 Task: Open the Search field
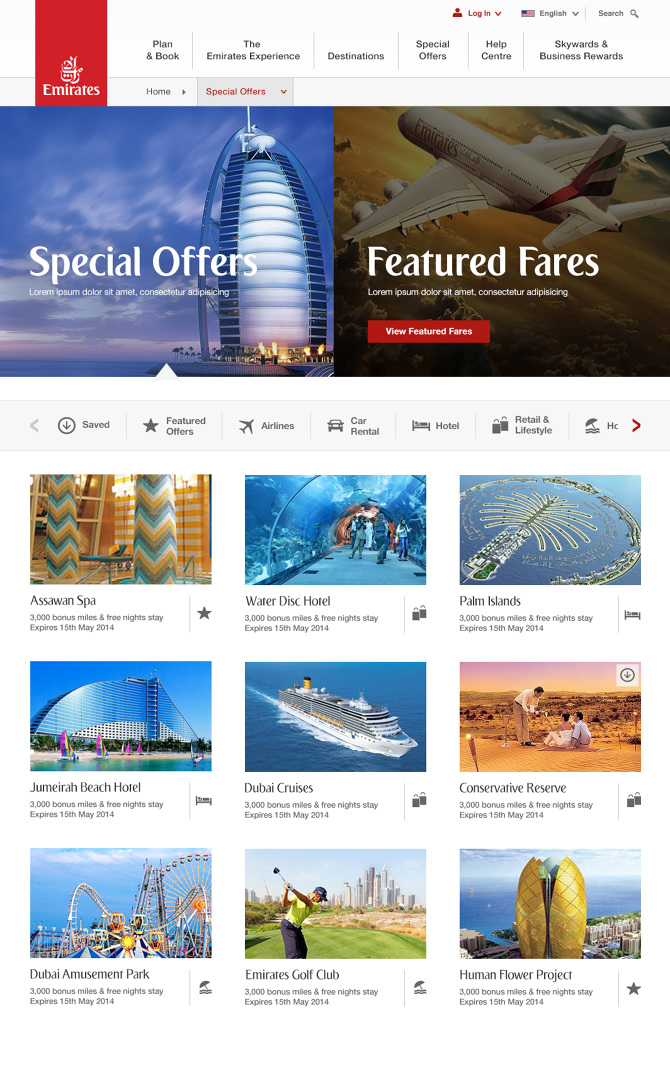617,14
